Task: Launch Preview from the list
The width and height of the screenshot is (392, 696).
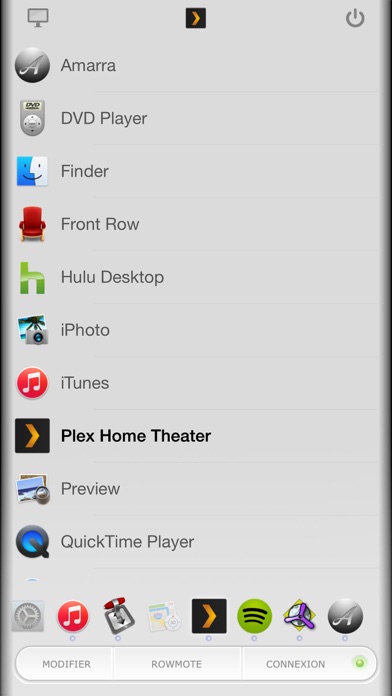Action: (x=196, y=488)
